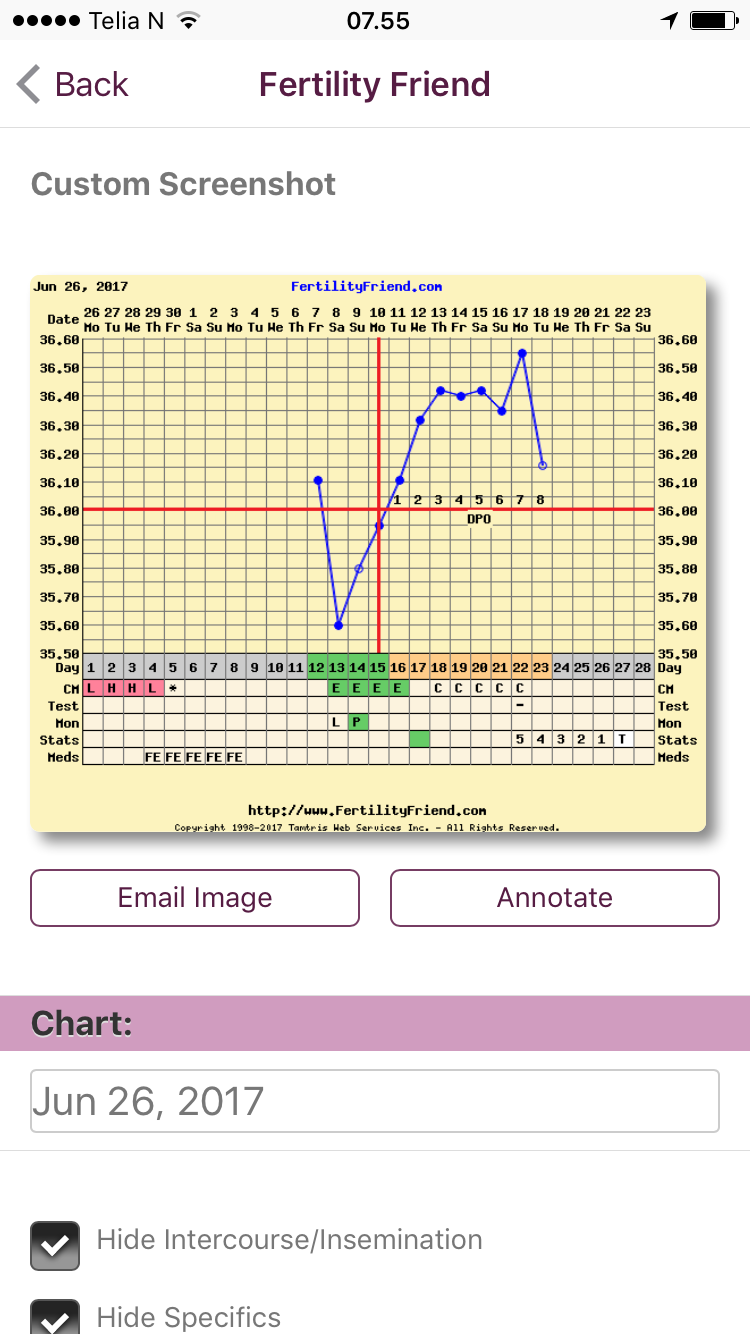
Task: Select the chart date field Jun 26, 2017
Action: pos(374,1101)
